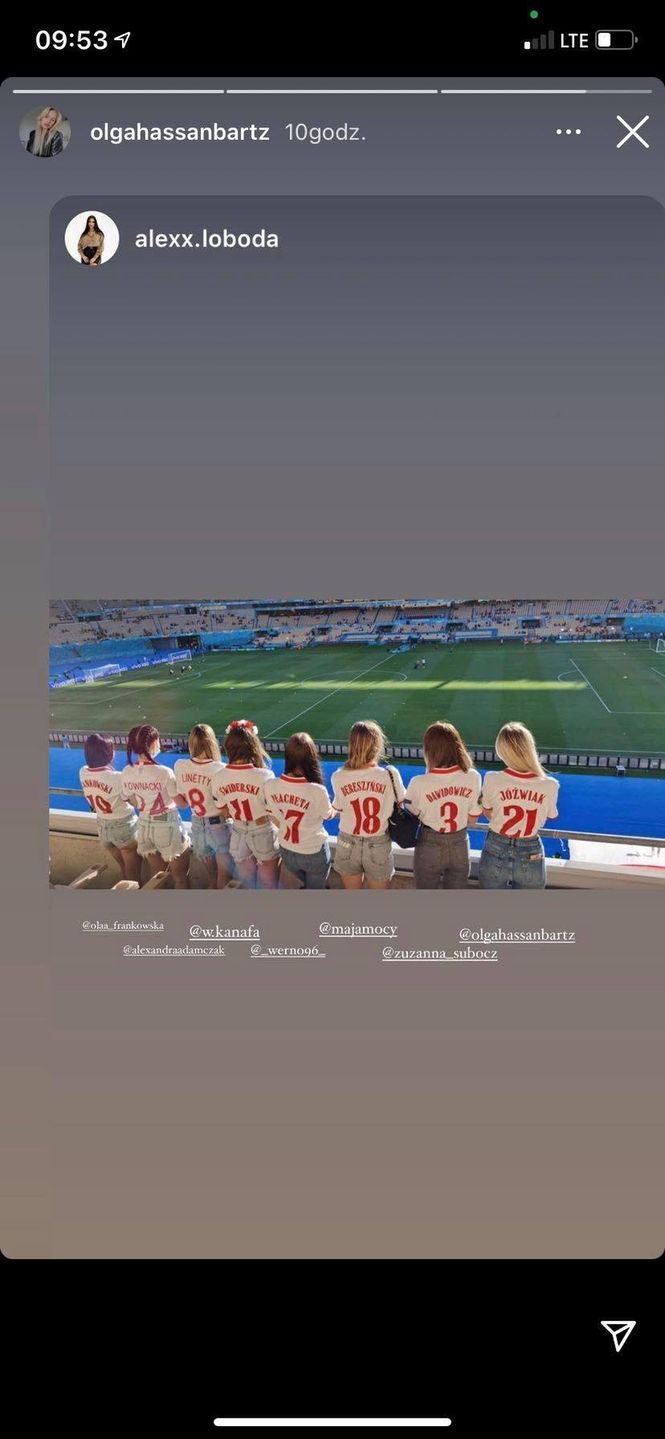The height and width of the screenshot is (1439, 665).
Task: Open the story options menu
Action: point(568,132)
